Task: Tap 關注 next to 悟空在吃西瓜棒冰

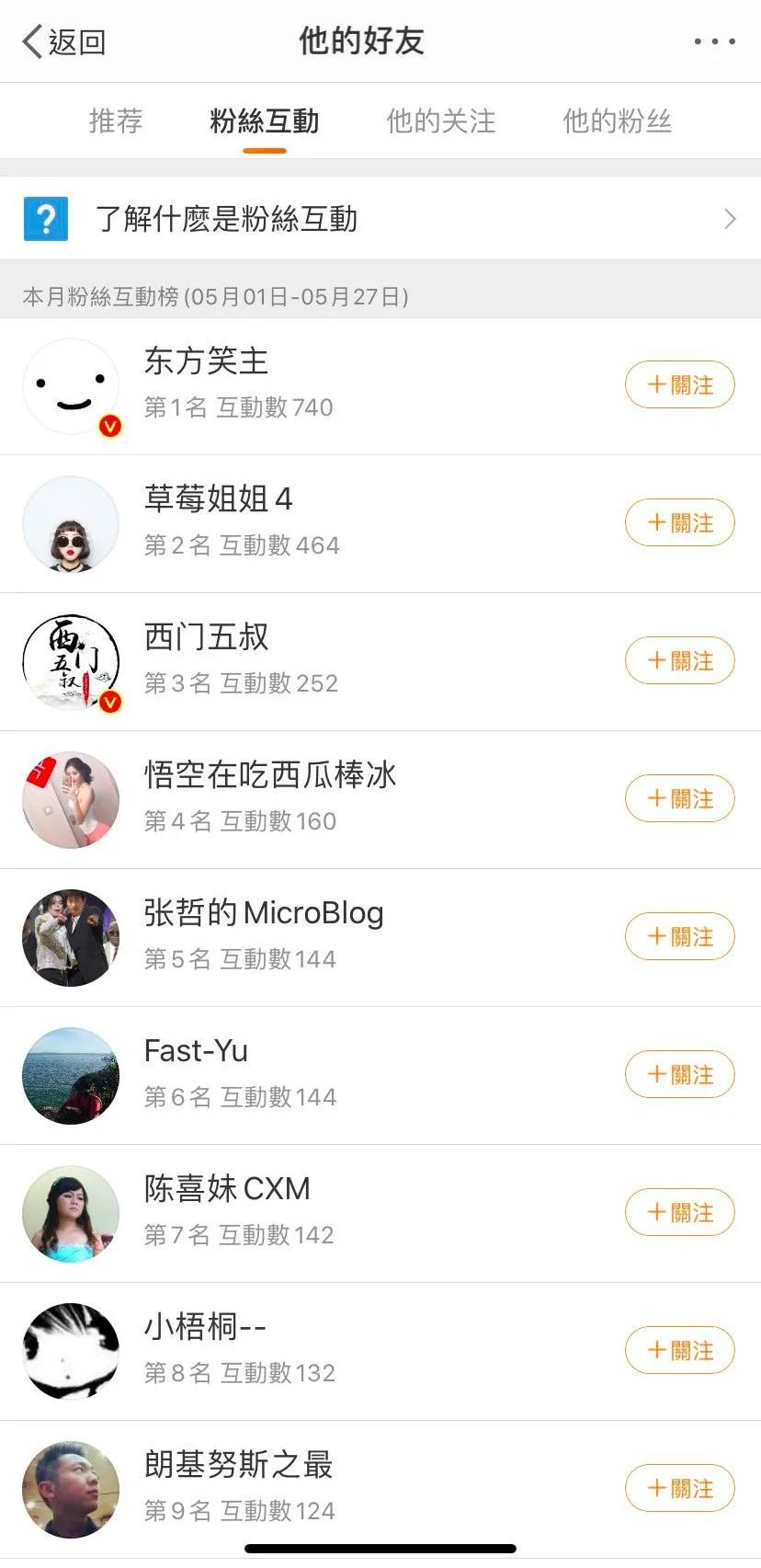Action: 679,798
